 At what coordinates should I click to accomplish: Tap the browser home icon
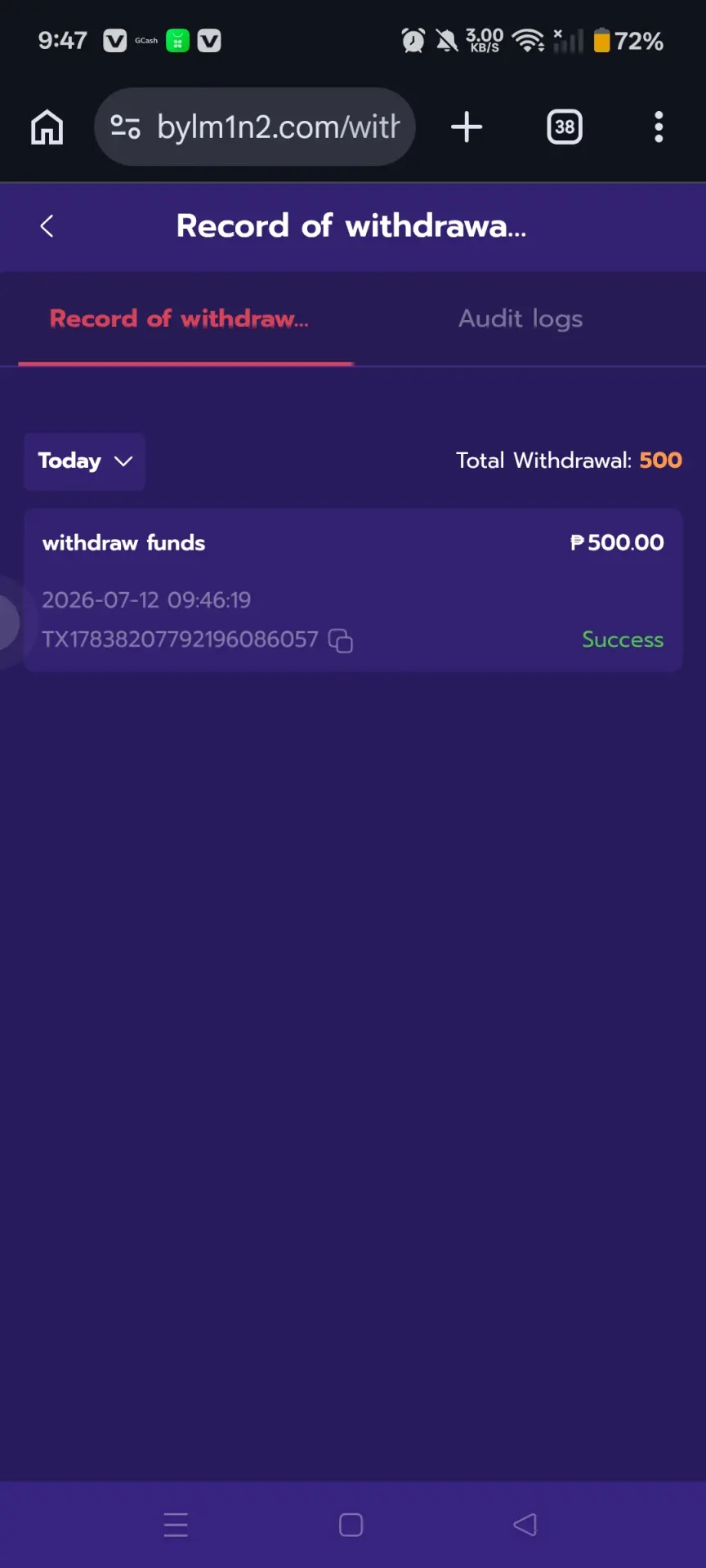tap(47, 127)
